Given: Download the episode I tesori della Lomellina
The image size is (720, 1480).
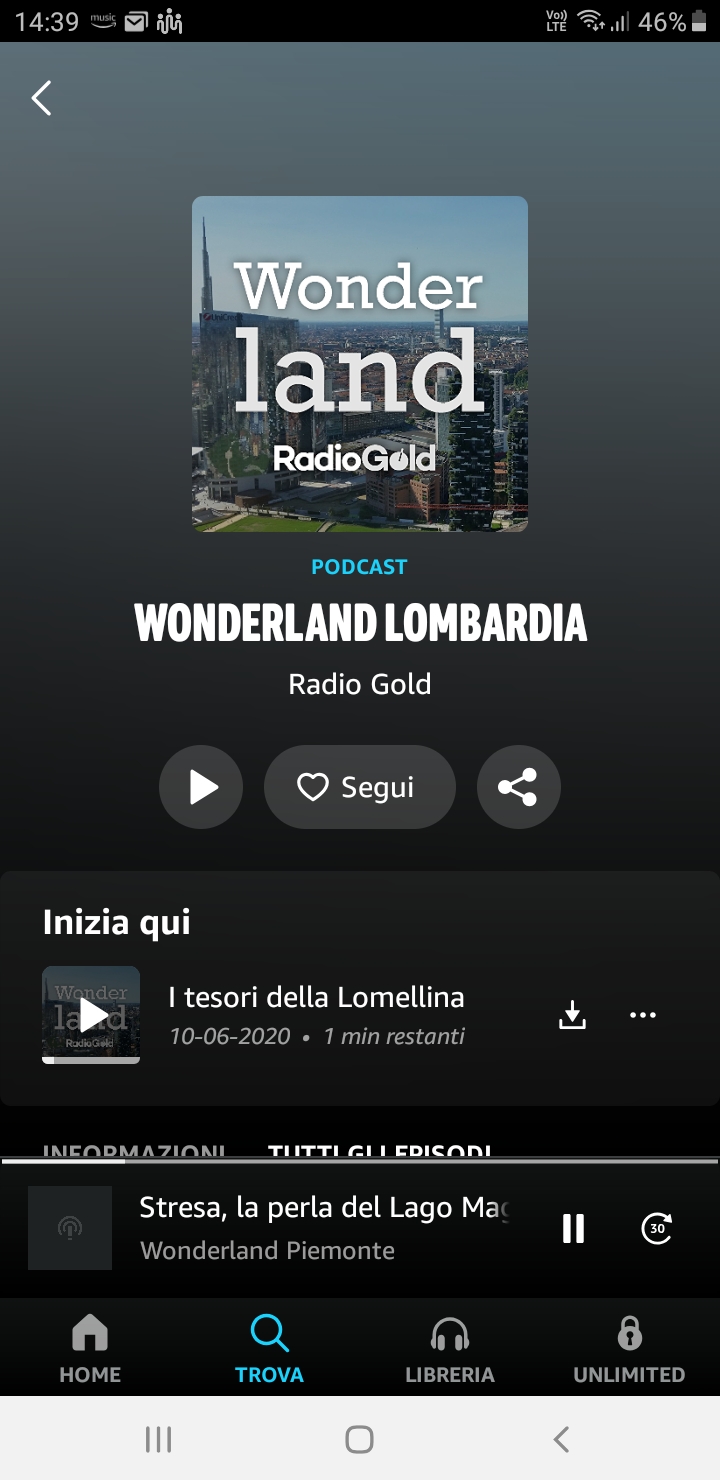Looking at the screenshot, I should coord(572,1016).
